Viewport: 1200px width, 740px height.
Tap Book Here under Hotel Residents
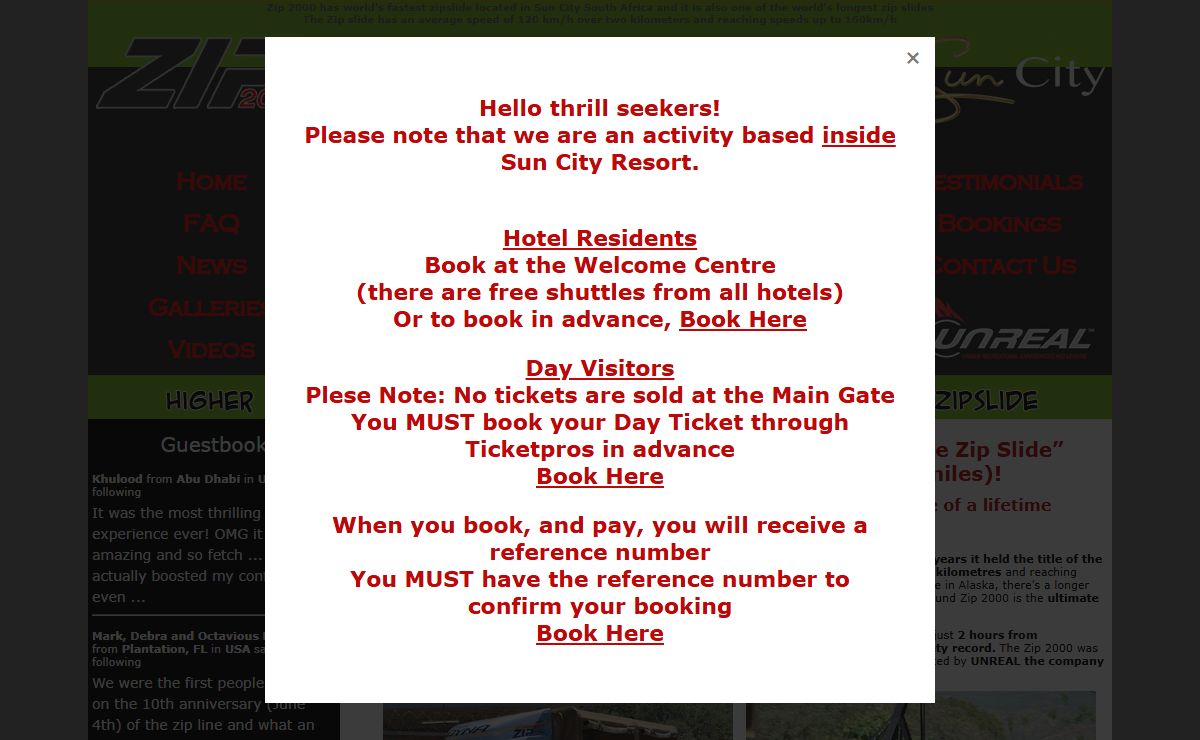click(x=742, y=320)
